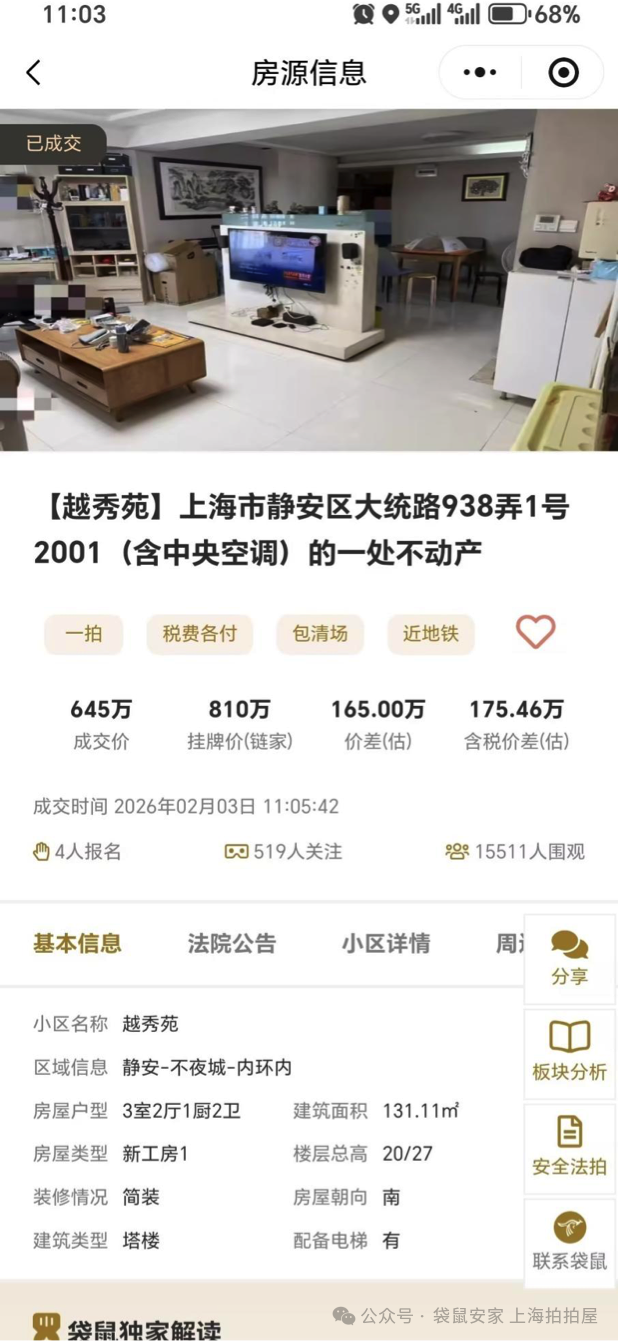This screenshot has height=1341, width=618.
Task: Switch to the 小区详情 tab
Action: 385,943
